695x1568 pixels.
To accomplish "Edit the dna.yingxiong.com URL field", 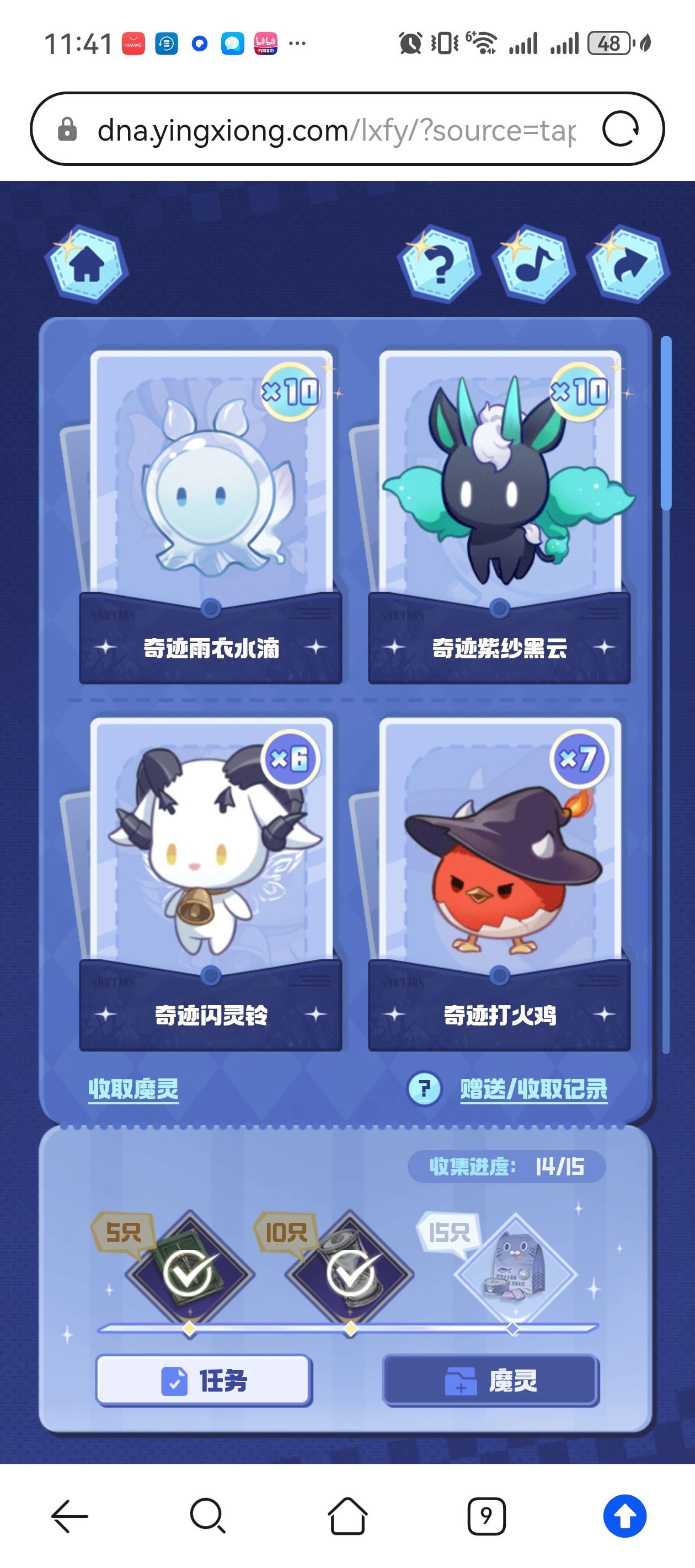I will (x=335, y=130).
